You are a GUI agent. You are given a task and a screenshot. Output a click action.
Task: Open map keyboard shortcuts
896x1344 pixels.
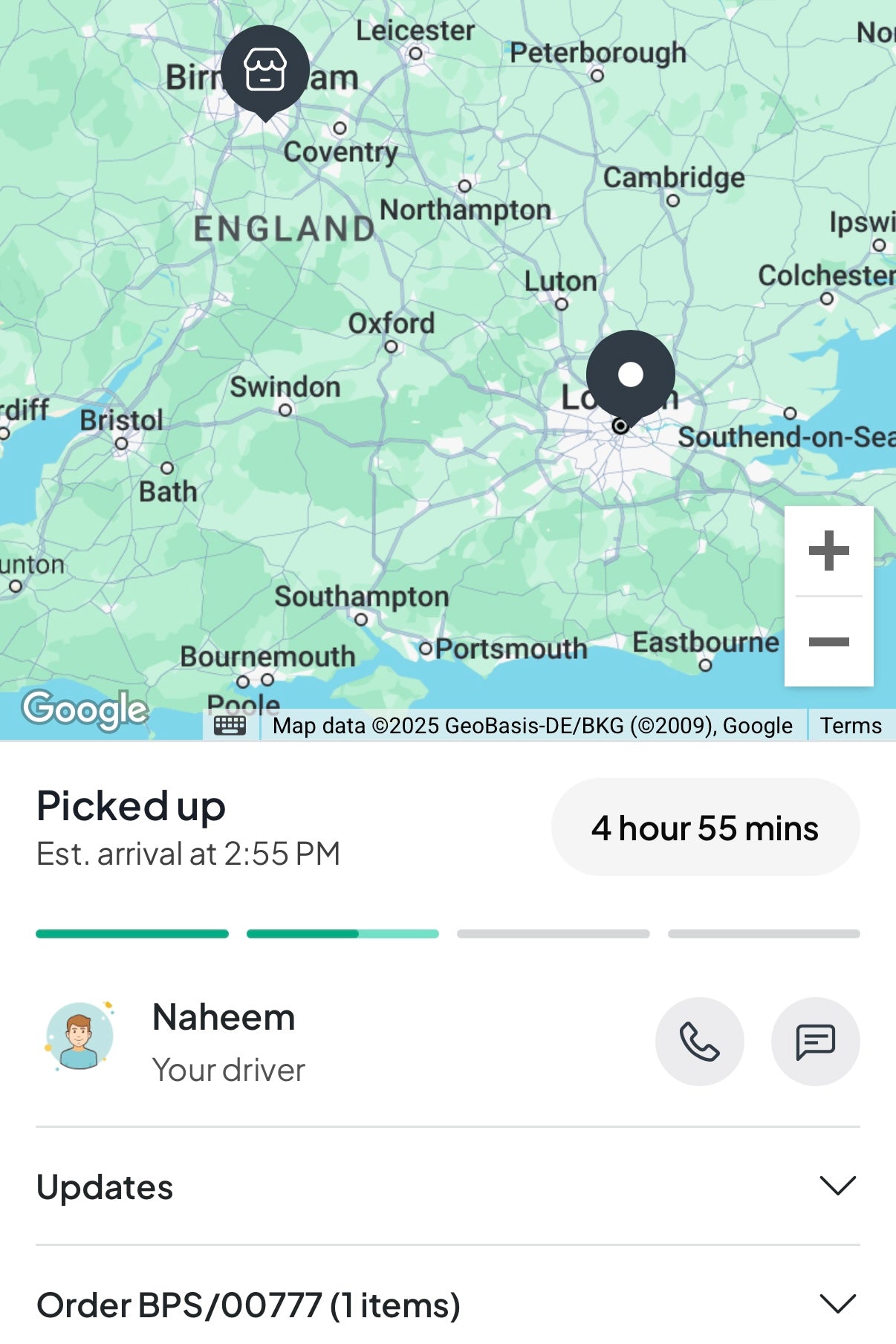[x=230, y=725]
